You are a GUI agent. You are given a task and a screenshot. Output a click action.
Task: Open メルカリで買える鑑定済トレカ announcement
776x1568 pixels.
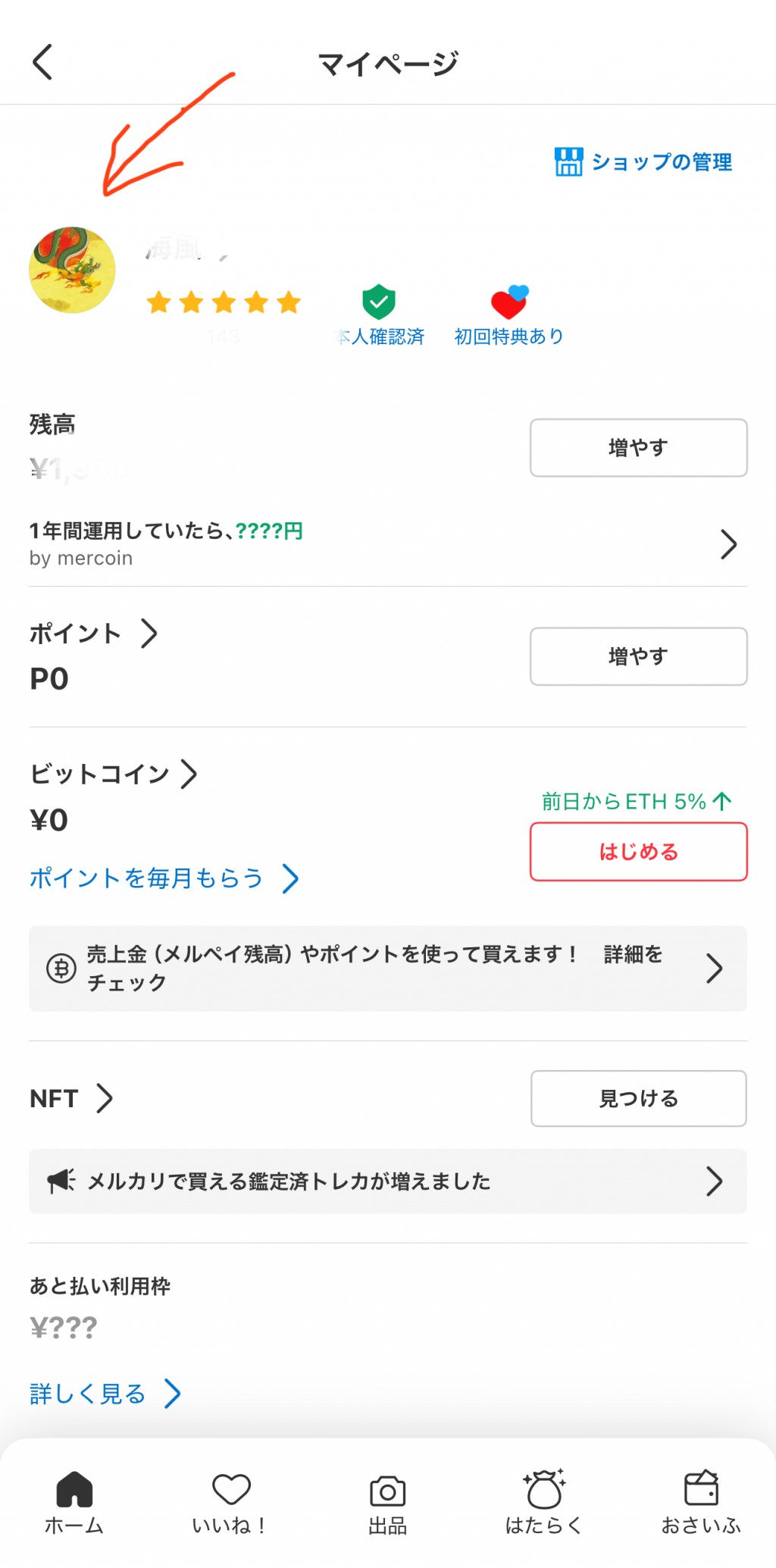(388, 1181)
